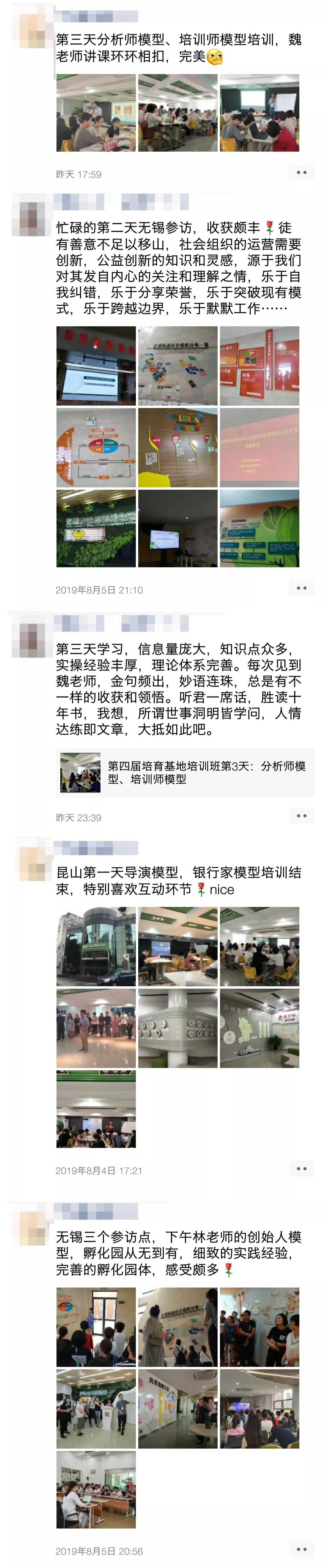Image resolution: width=327 pixels, height=1568 pixels.
Task: View last single photo in 昆山第一天 post
Action: (x=96, y=1109)
